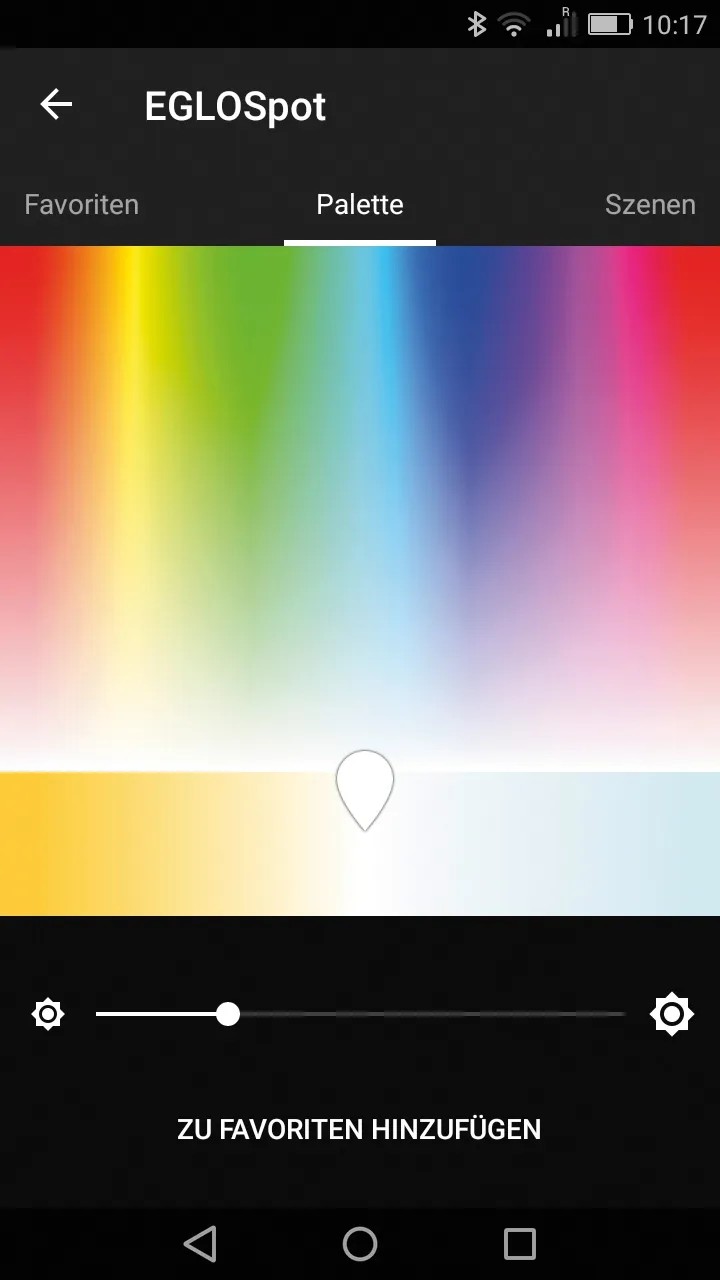Open the system recent apps view

520,1244
